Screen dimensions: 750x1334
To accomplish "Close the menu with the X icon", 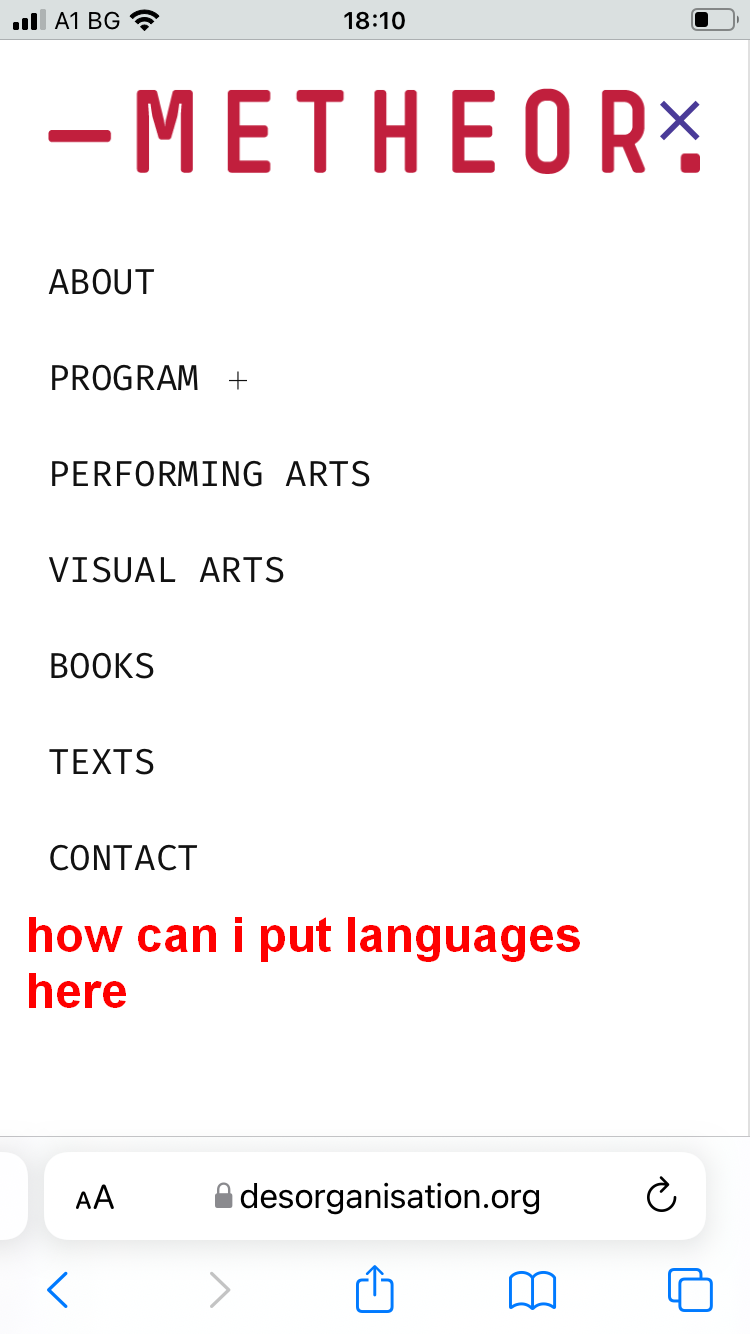I will pos(680,121).
